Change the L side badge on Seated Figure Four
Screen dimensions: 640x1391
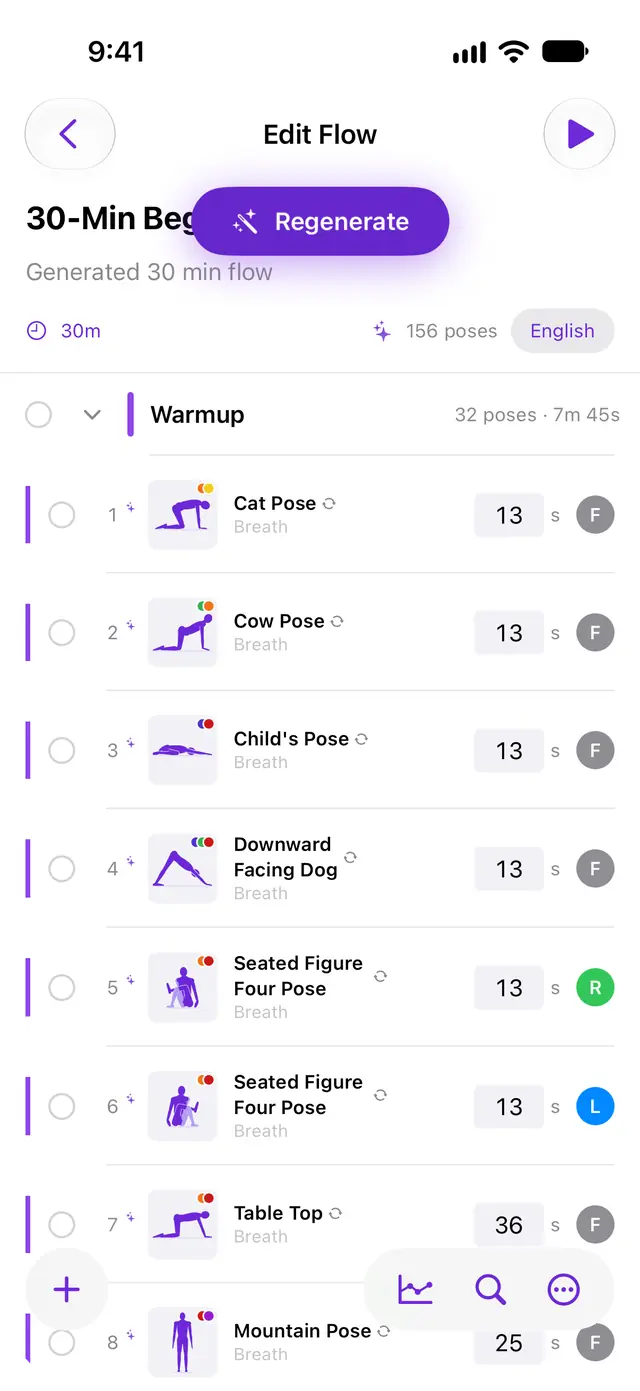pos(595,1107)
